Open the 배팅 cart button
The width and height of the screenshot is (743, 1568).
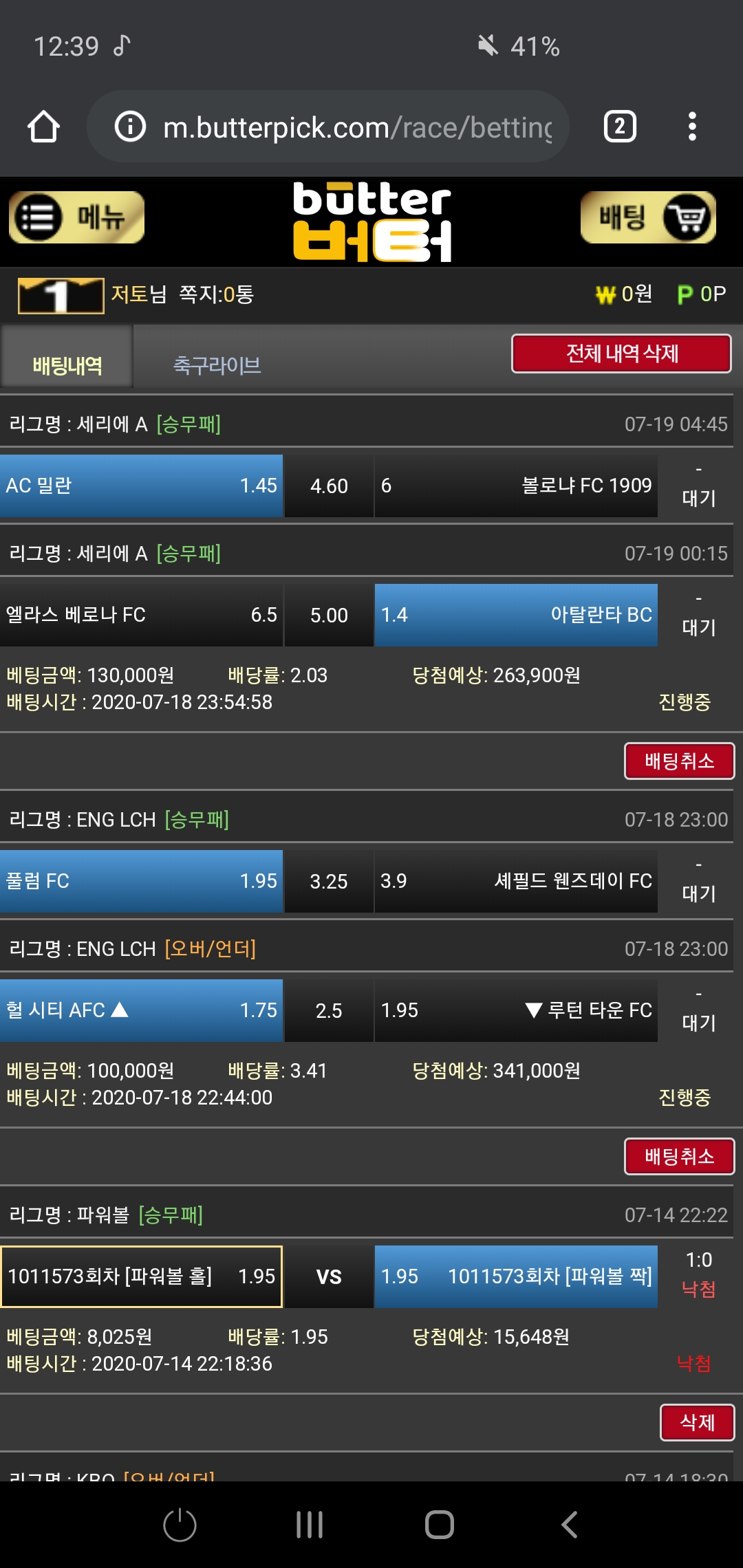tap(648, 218)
